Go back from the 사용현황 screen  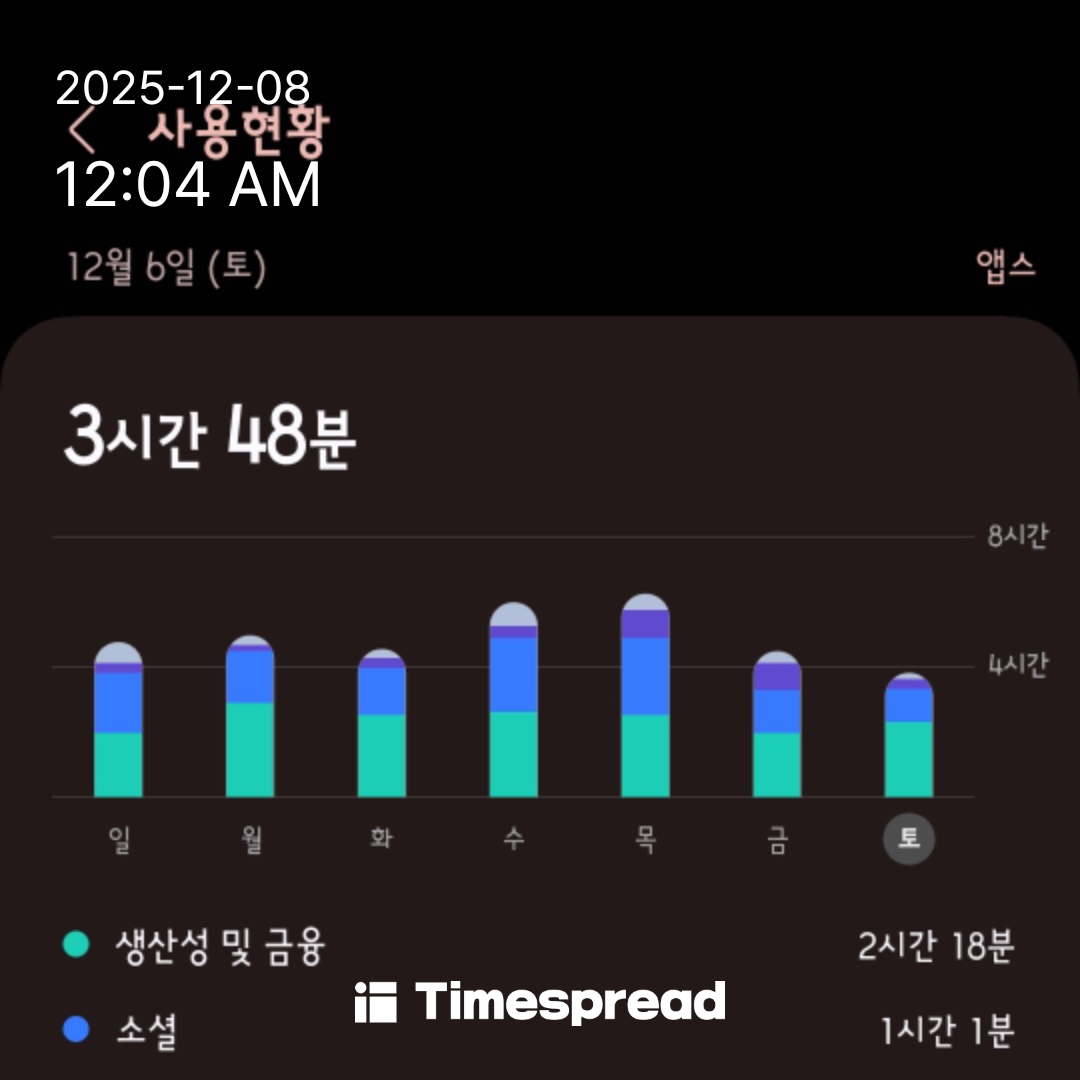[82, 132]
